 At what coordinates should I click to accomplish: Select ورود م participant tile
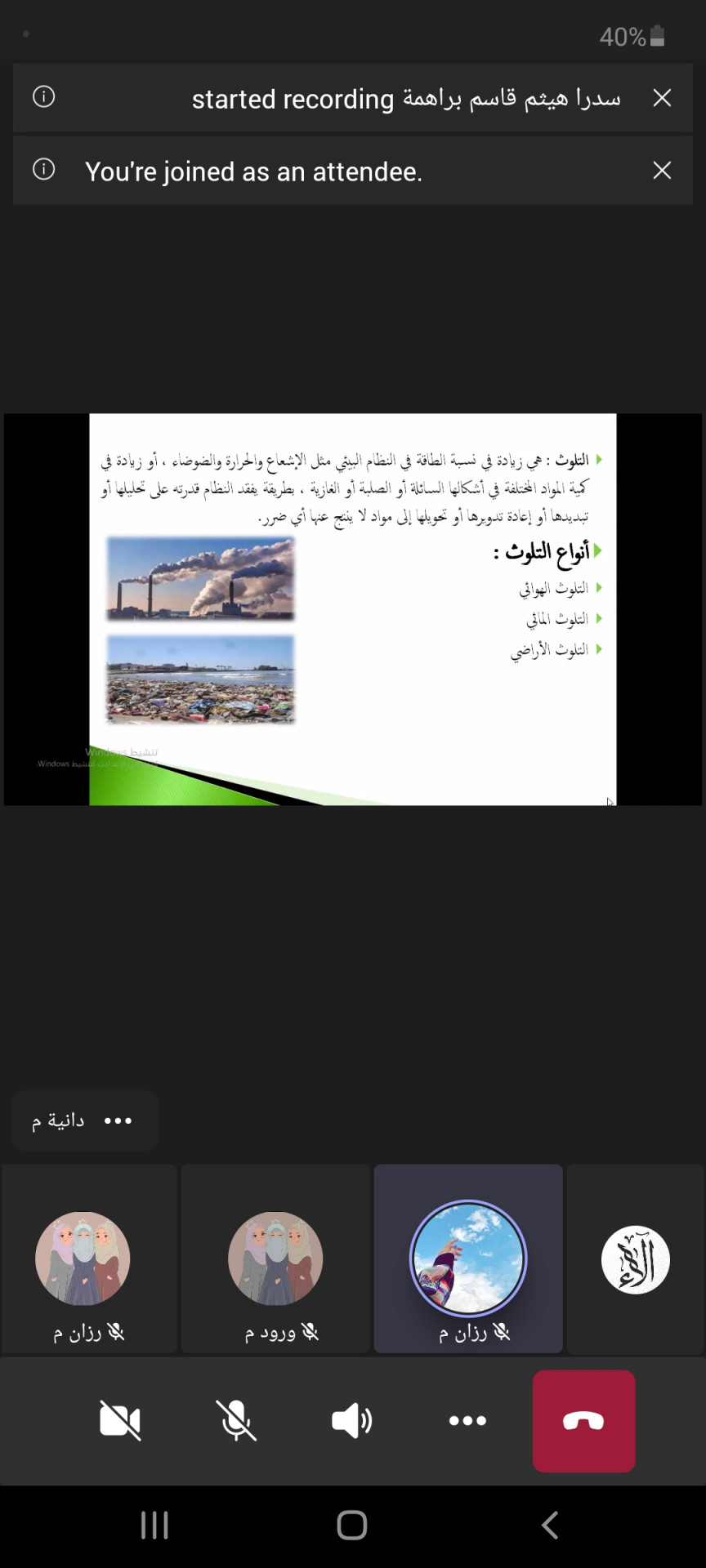[275, 1258]
